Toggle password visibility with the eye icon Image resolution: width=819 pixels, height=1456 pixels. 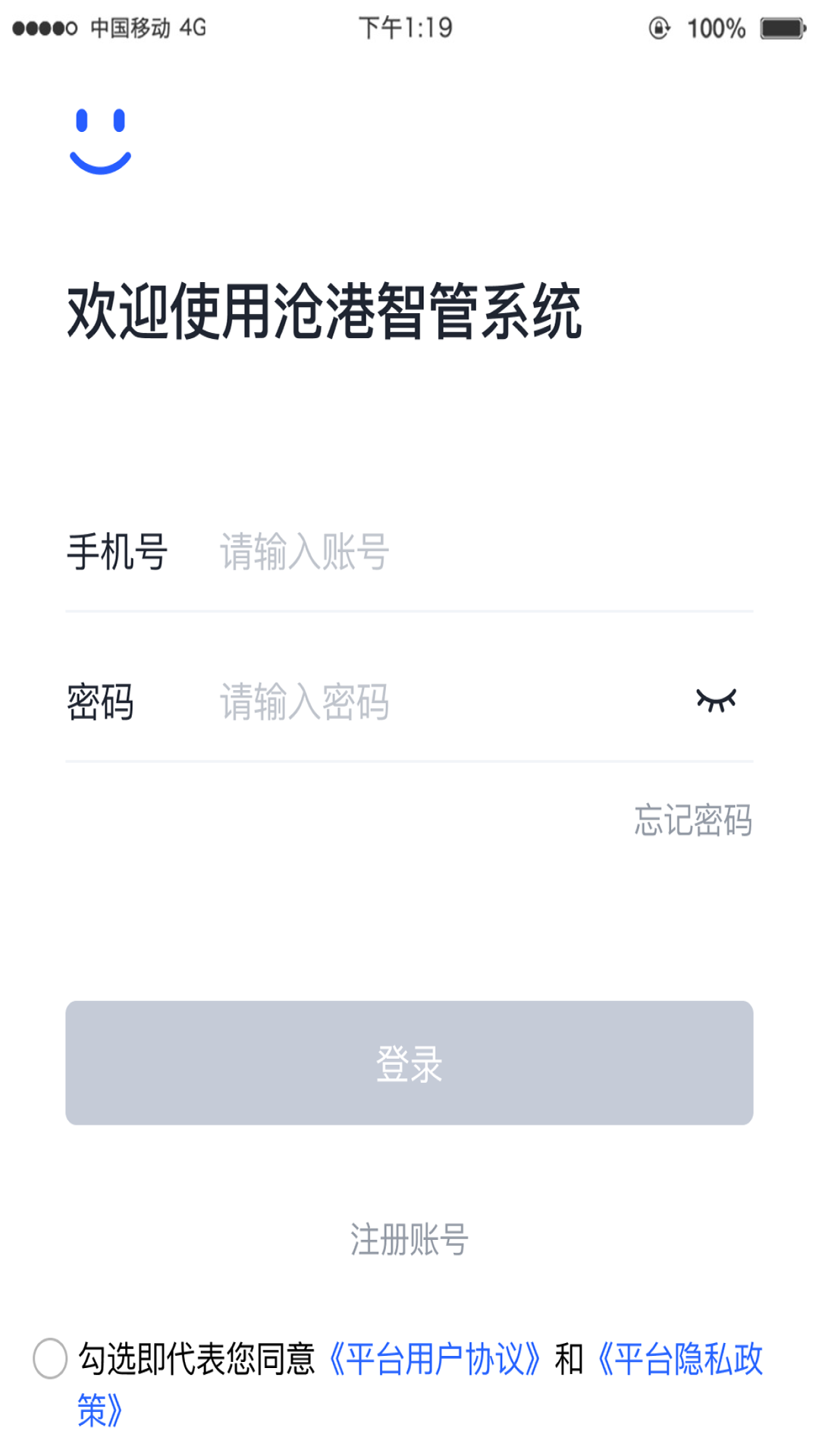pos(717,699)
